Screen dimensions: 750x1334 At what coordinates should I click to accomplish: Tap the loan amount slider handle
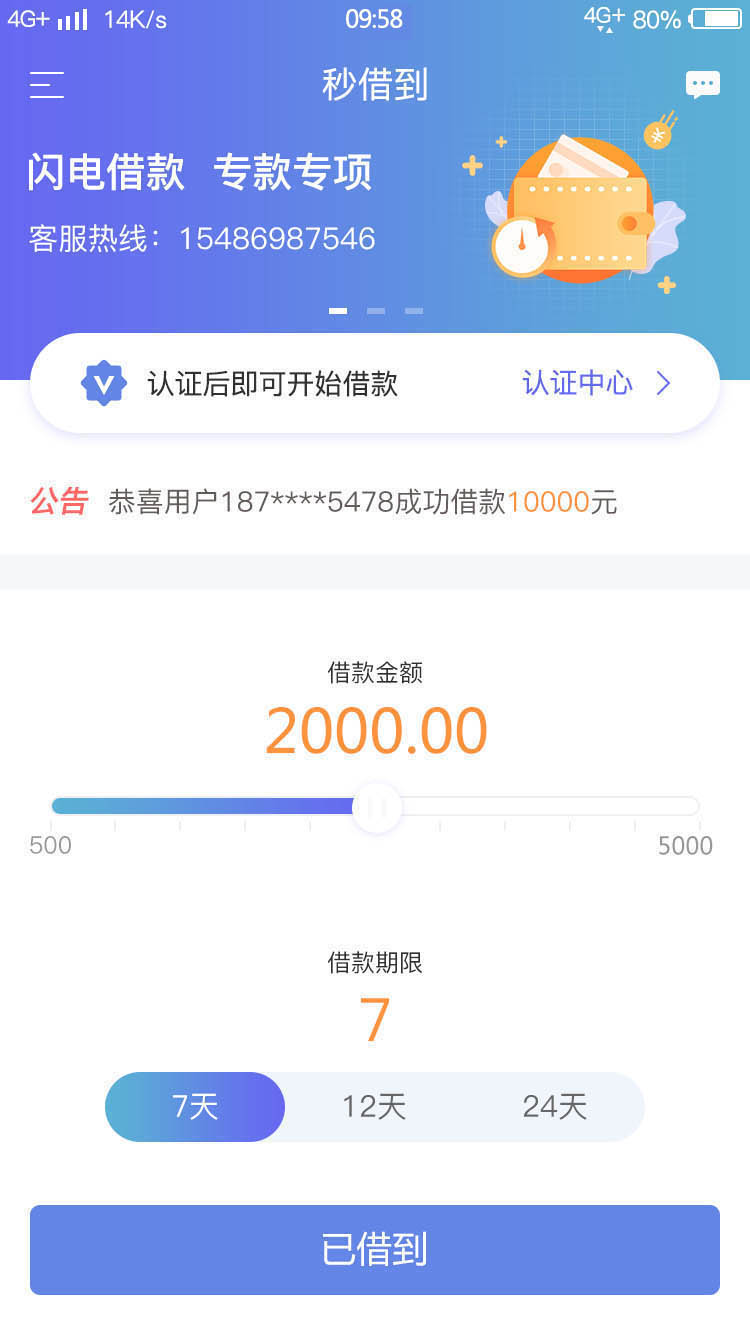pos(377,807)
